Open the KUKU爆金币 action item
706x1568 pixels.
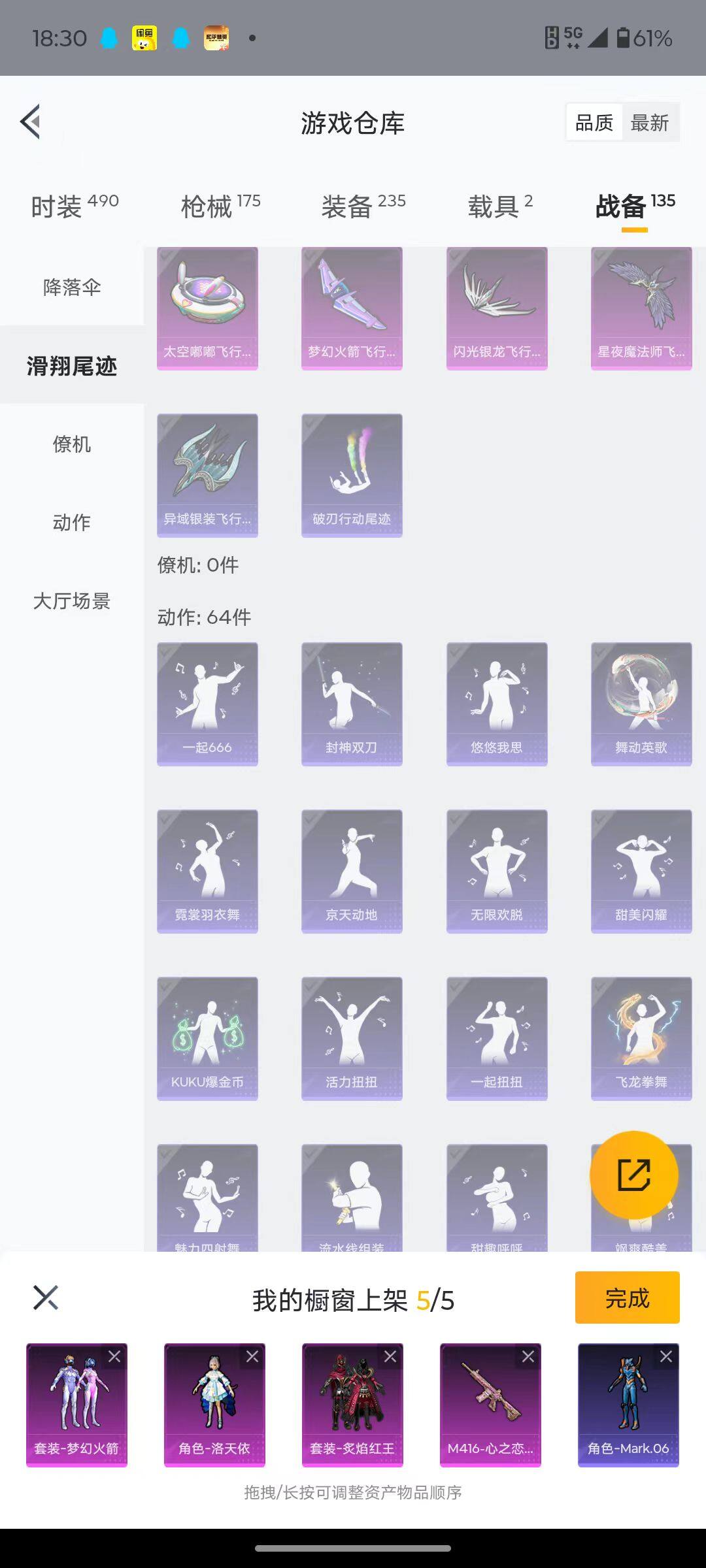[x=207, y=1039]
